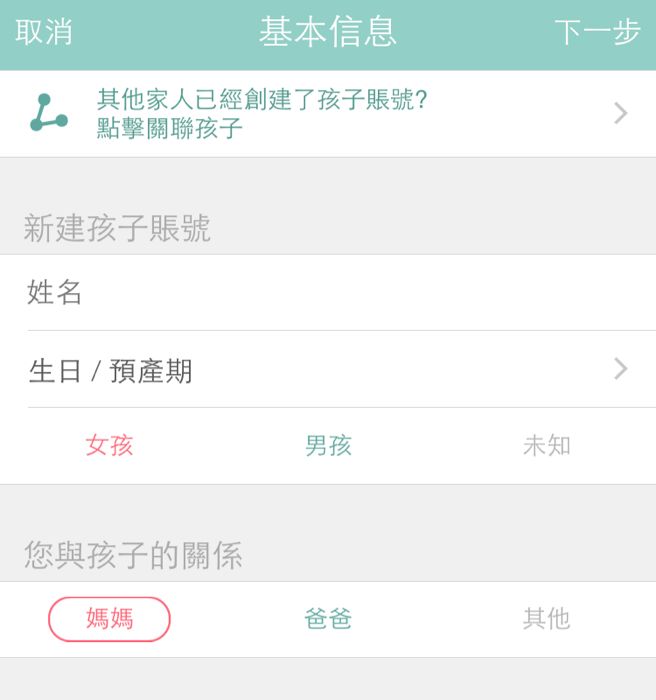
Task: Tap 取消 to cancel
Action: click(x=44, y=32)
